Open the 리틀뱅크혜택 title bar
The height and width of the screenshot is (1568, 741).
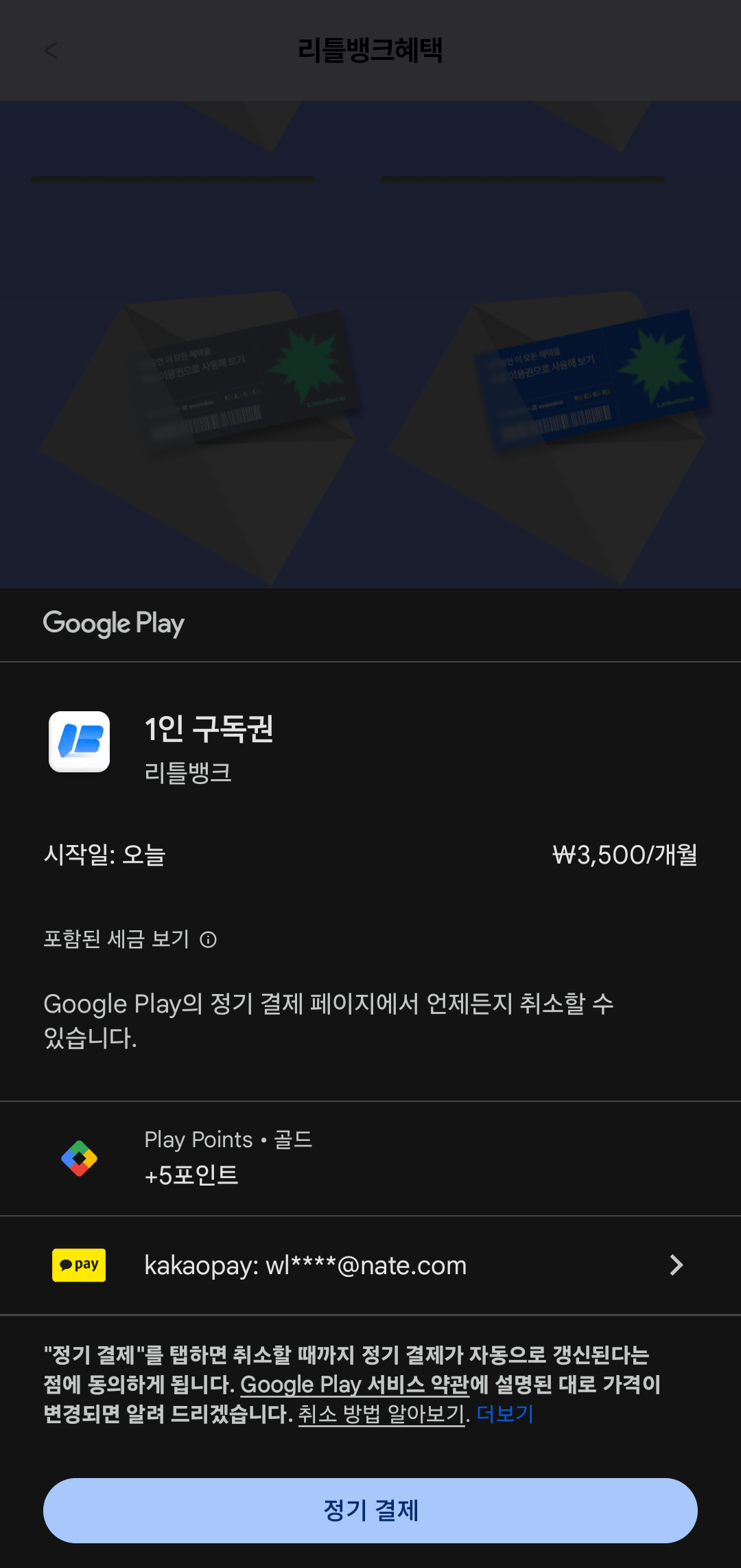(370, 47)
